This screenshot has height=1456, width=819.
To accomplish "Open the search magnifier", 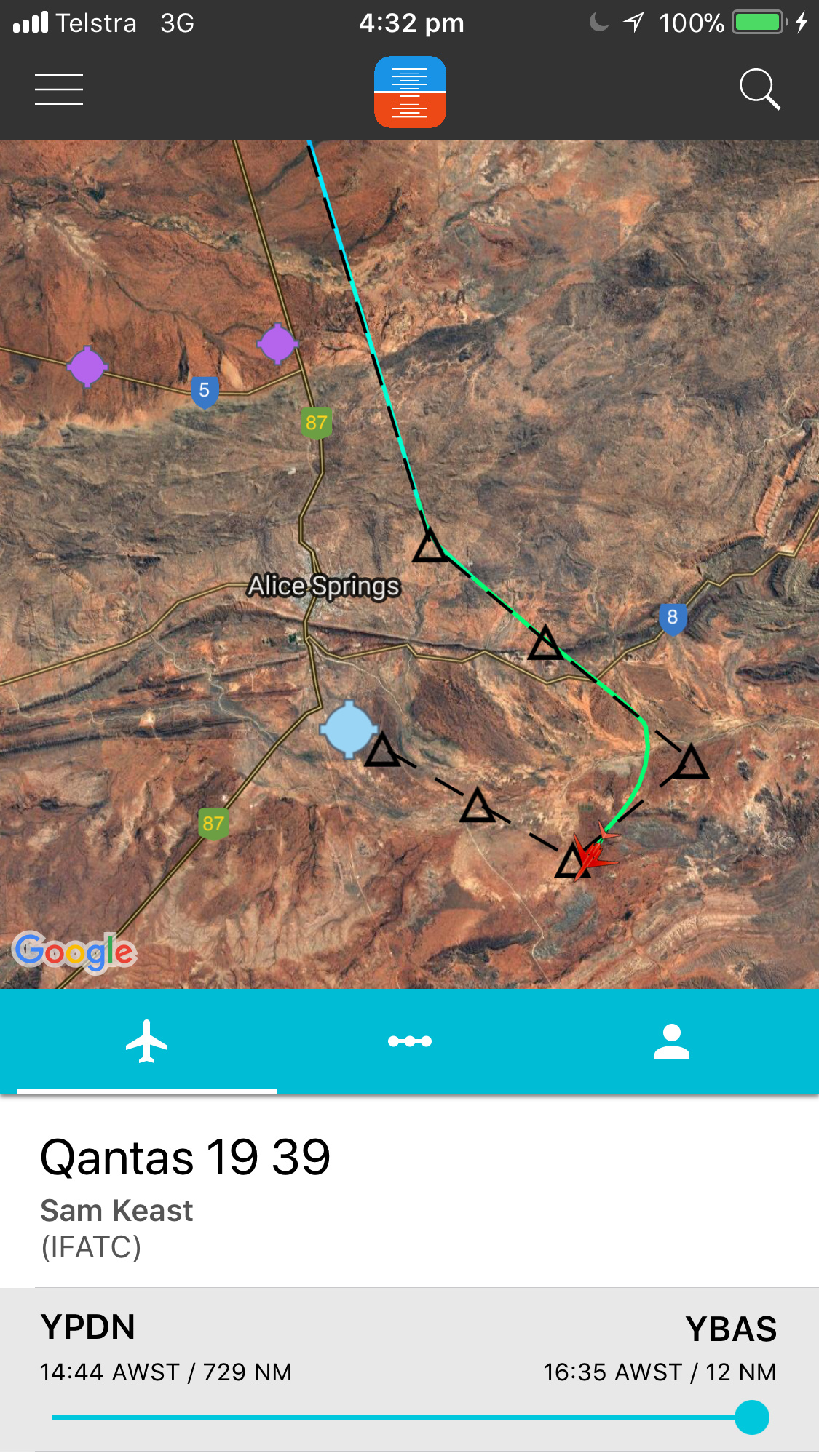I will coord(759,89).
